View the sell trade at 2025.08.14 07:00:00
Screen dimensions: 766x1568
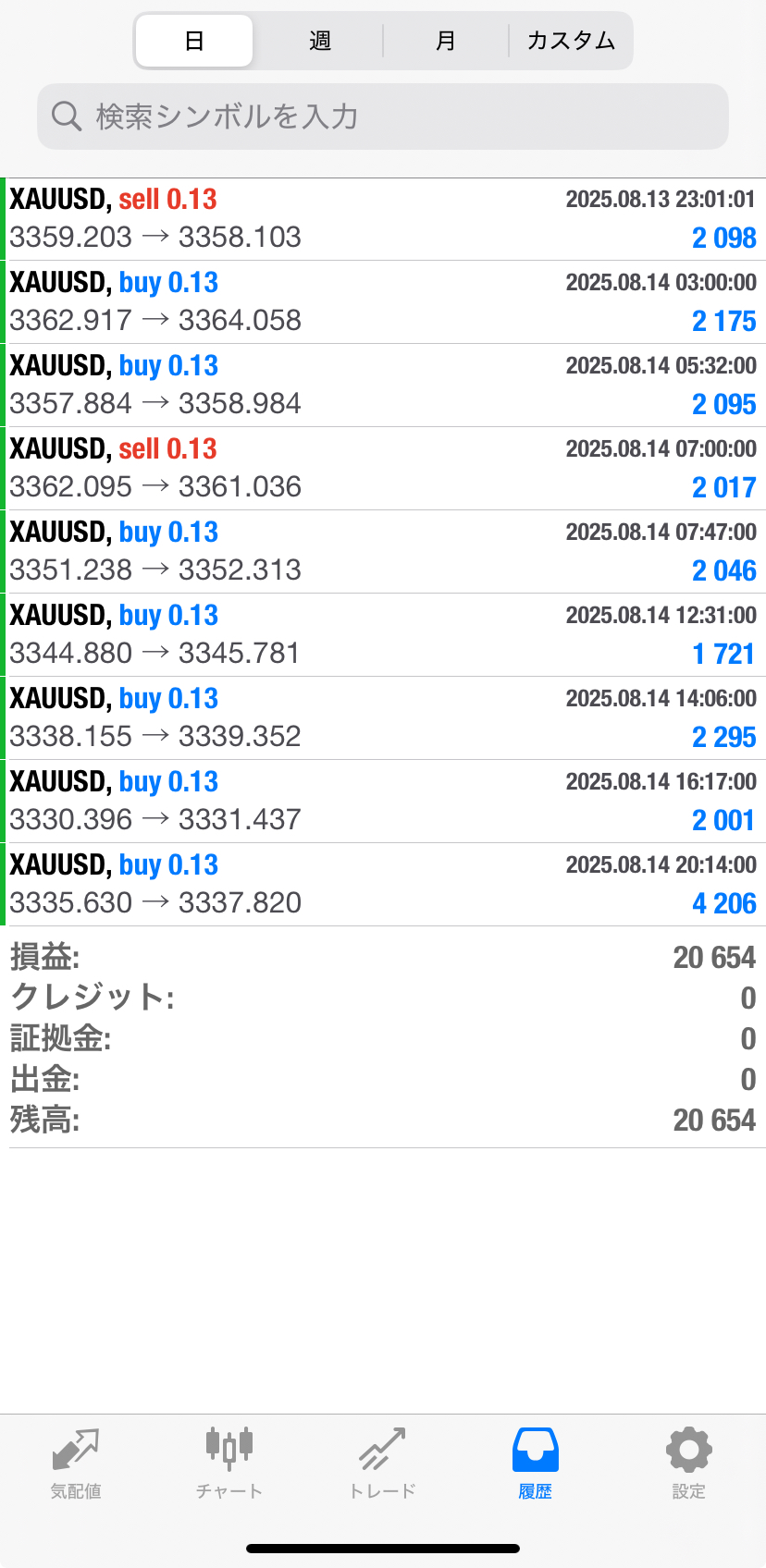pyautogui.click(x=383, y=469)
